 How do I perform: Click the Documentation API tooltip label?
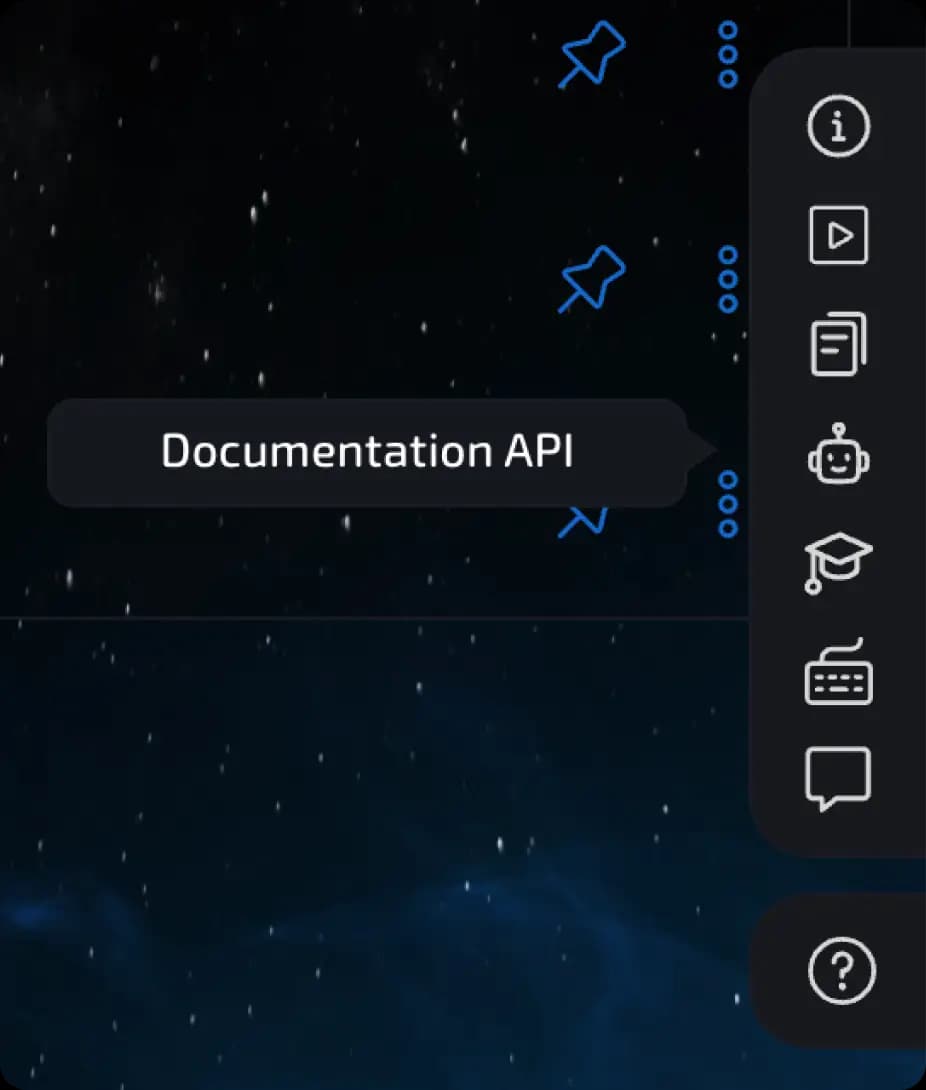(368, 452)
